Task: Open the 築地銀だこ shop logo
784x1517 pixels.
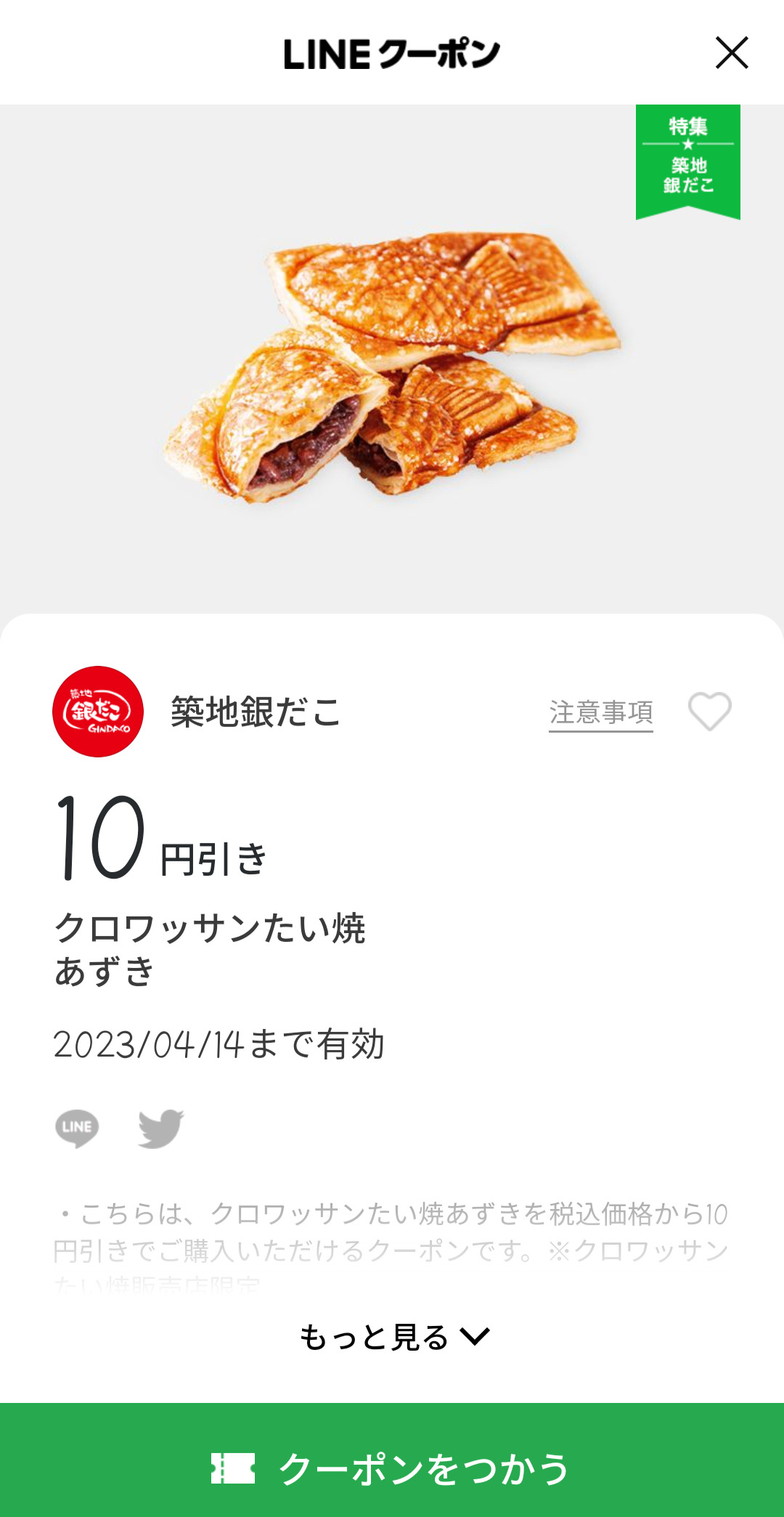Action: tap(98, 712)
